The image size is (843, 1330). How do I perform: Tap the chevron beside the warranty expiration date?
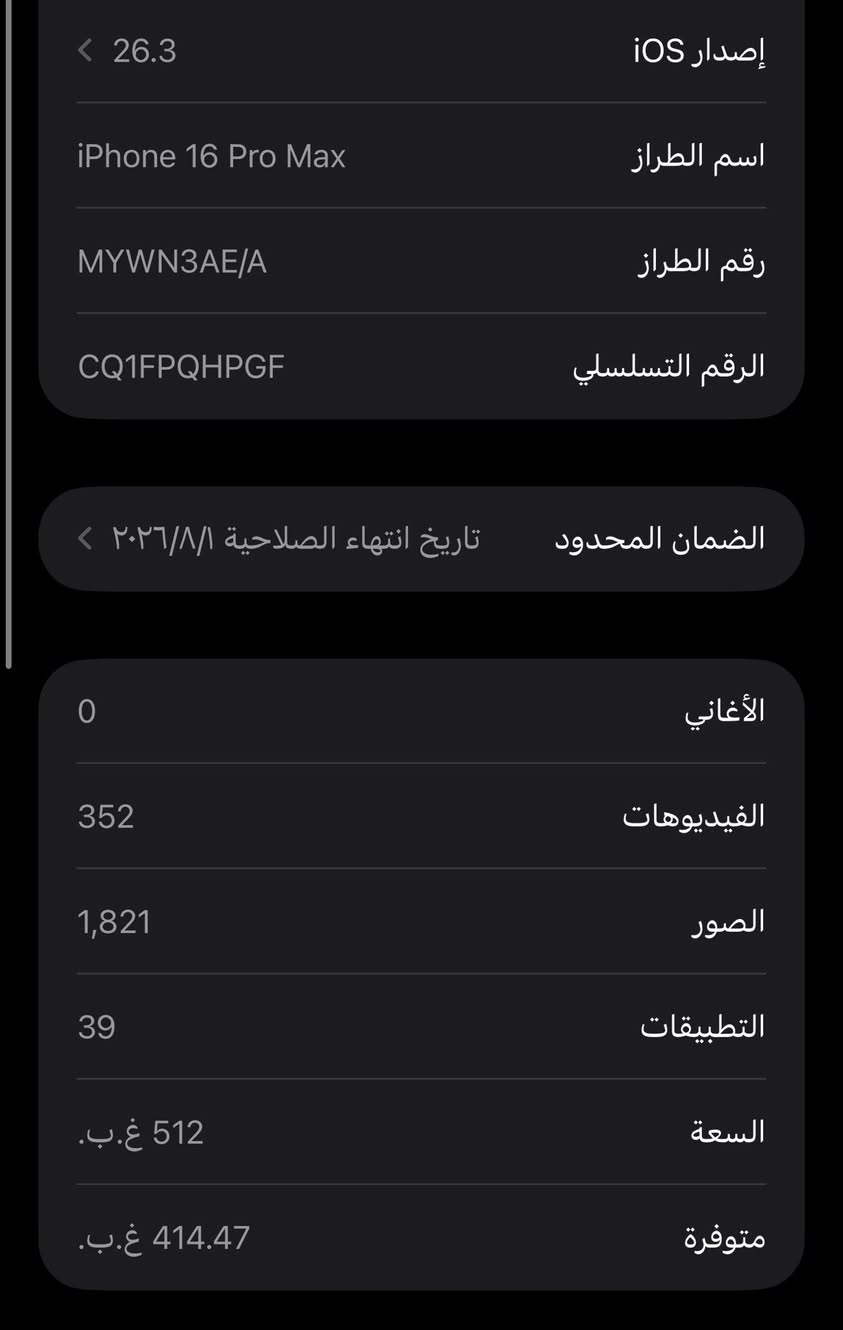(86, 538)
